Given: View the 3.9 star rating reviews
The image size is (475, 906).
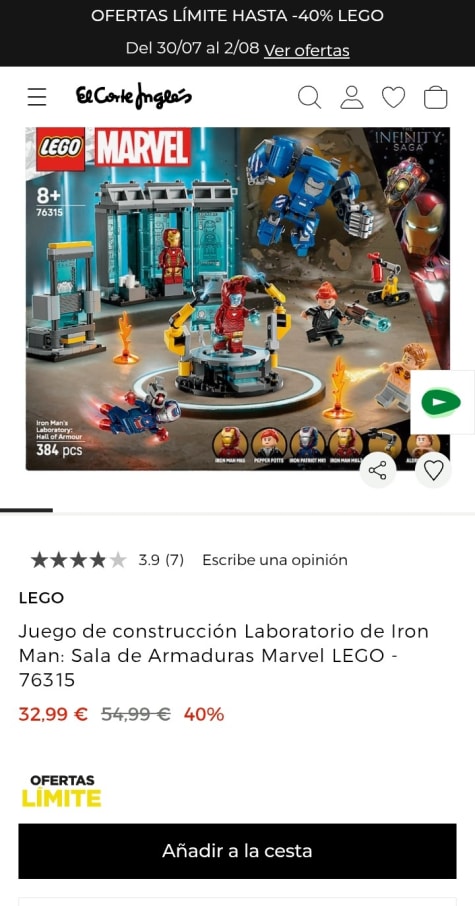Looking at the screenshot, I should (107, 560).
